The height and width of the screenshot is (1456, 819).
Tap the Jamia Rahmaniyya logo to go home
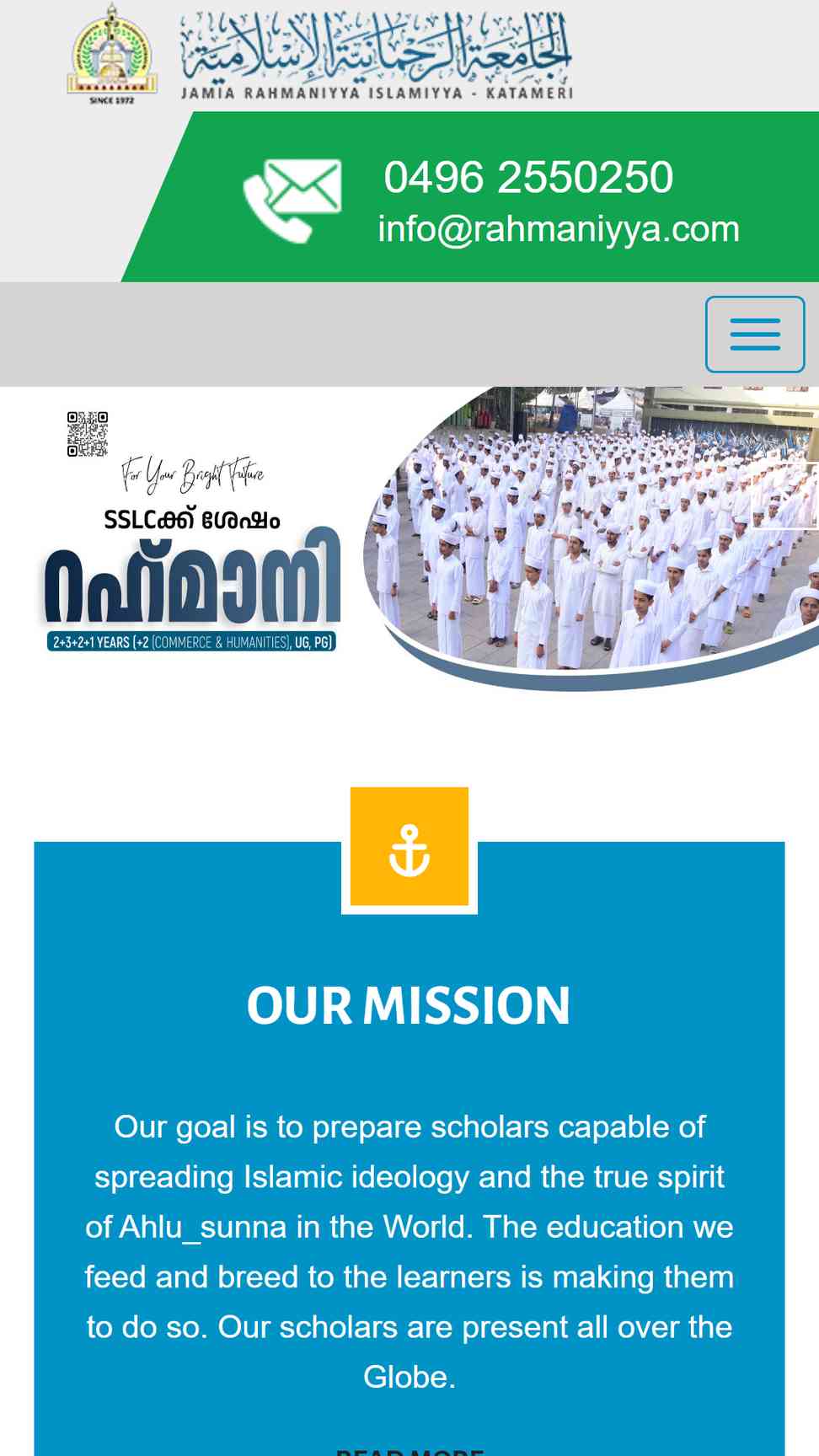320,56
